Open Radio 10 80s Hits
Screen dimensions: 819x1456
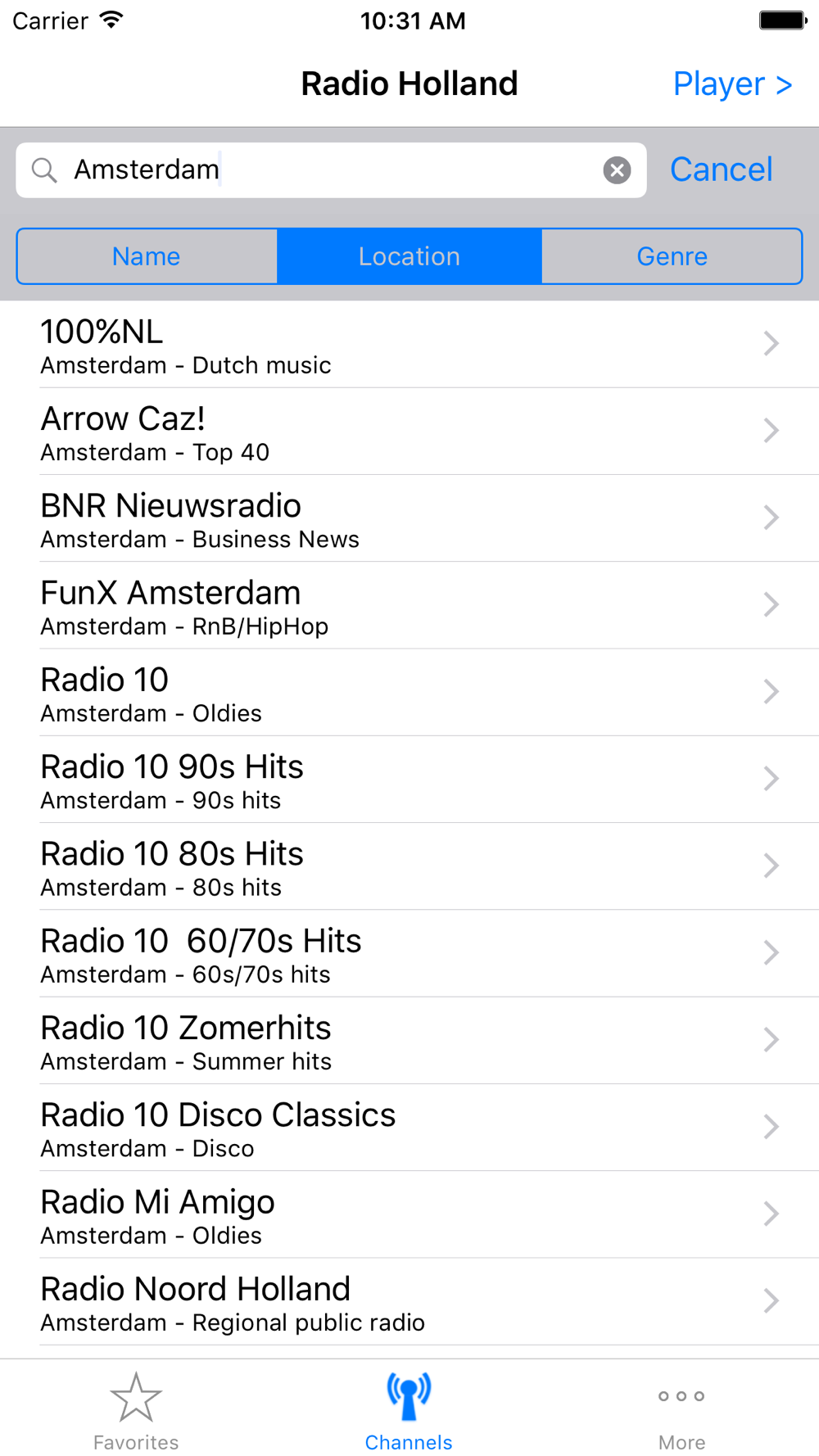409,866
